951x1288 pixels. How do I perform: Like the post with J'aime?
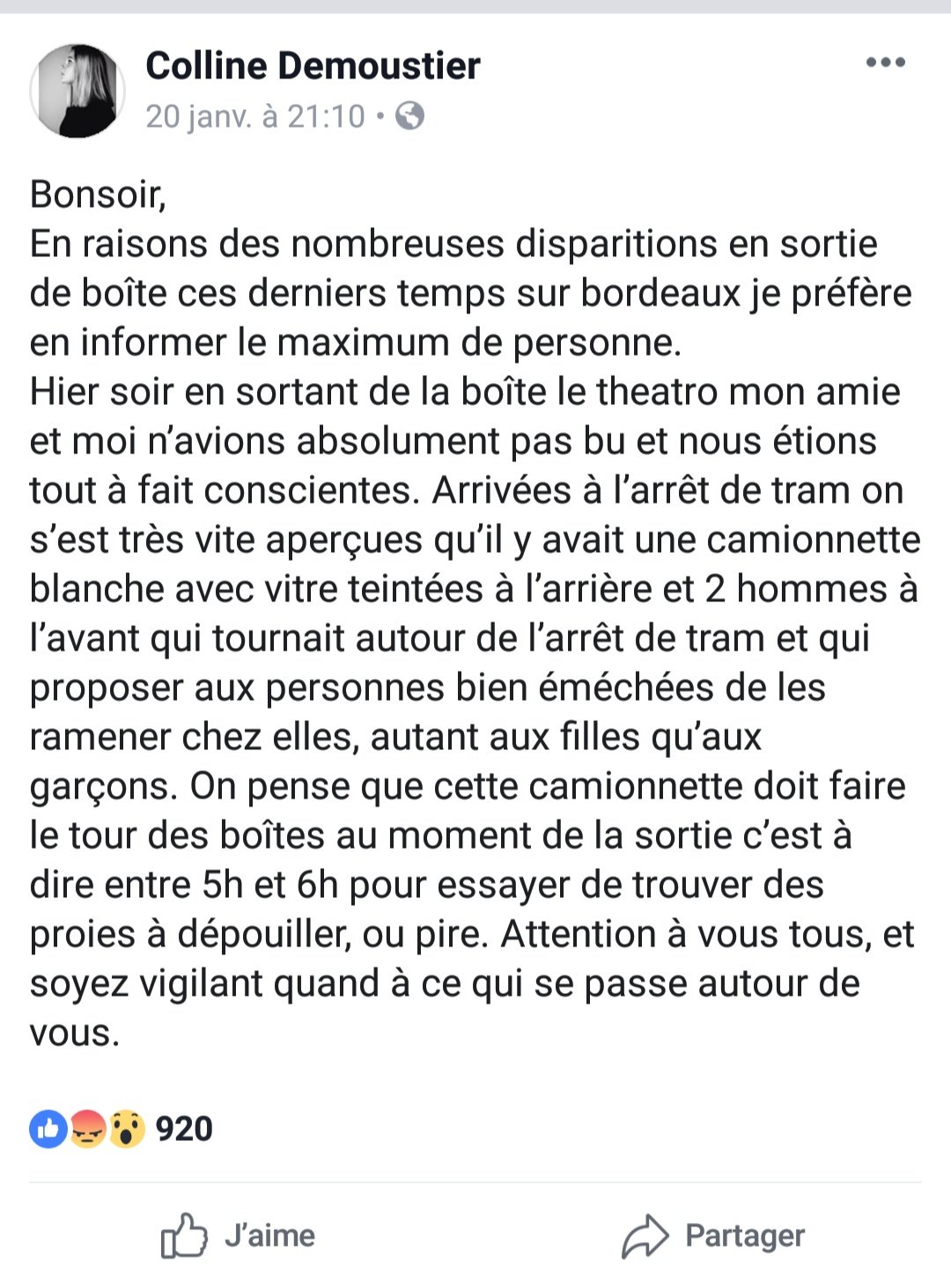pyautogui.click(x=239, y=1235)
